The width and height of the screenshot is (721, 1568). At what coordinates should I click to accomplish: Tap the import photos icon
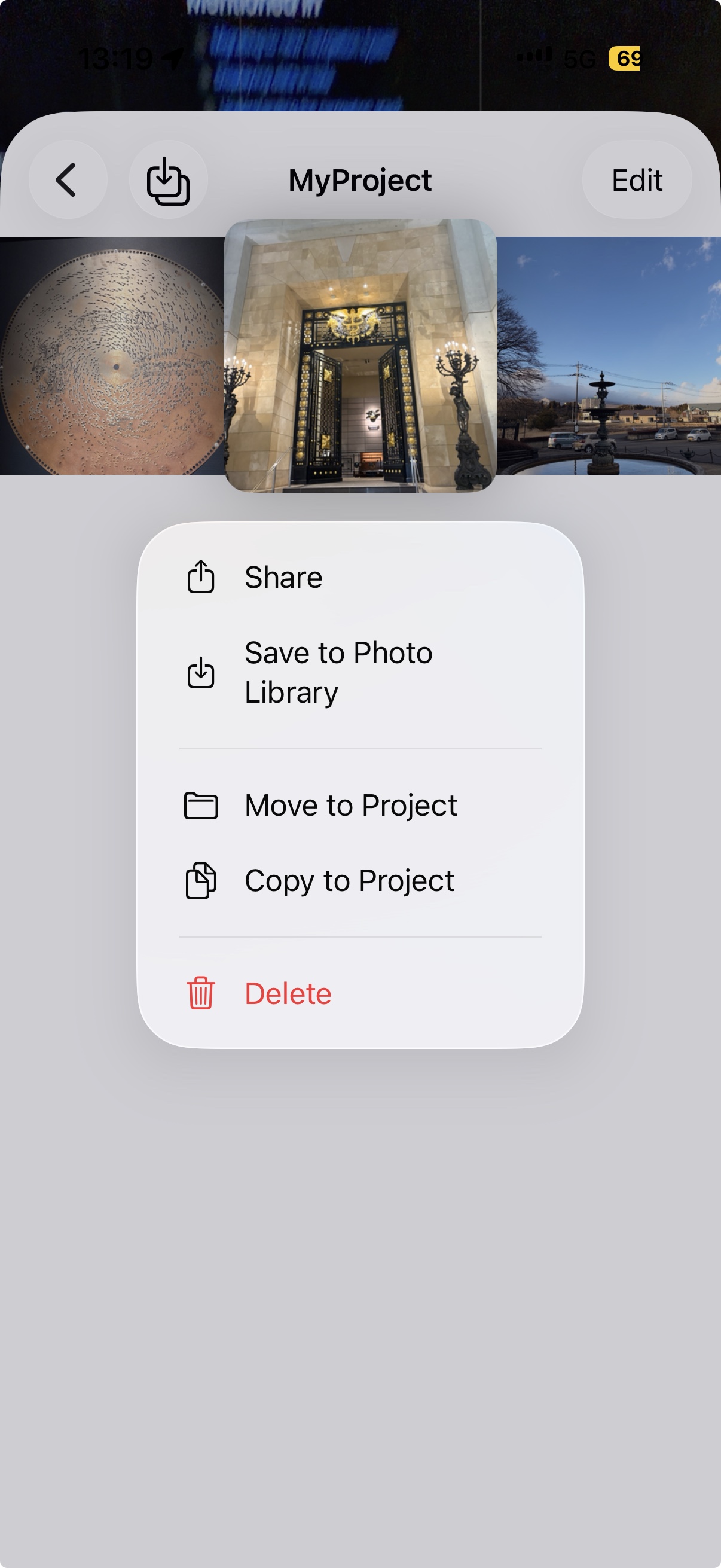pos(168,180)
